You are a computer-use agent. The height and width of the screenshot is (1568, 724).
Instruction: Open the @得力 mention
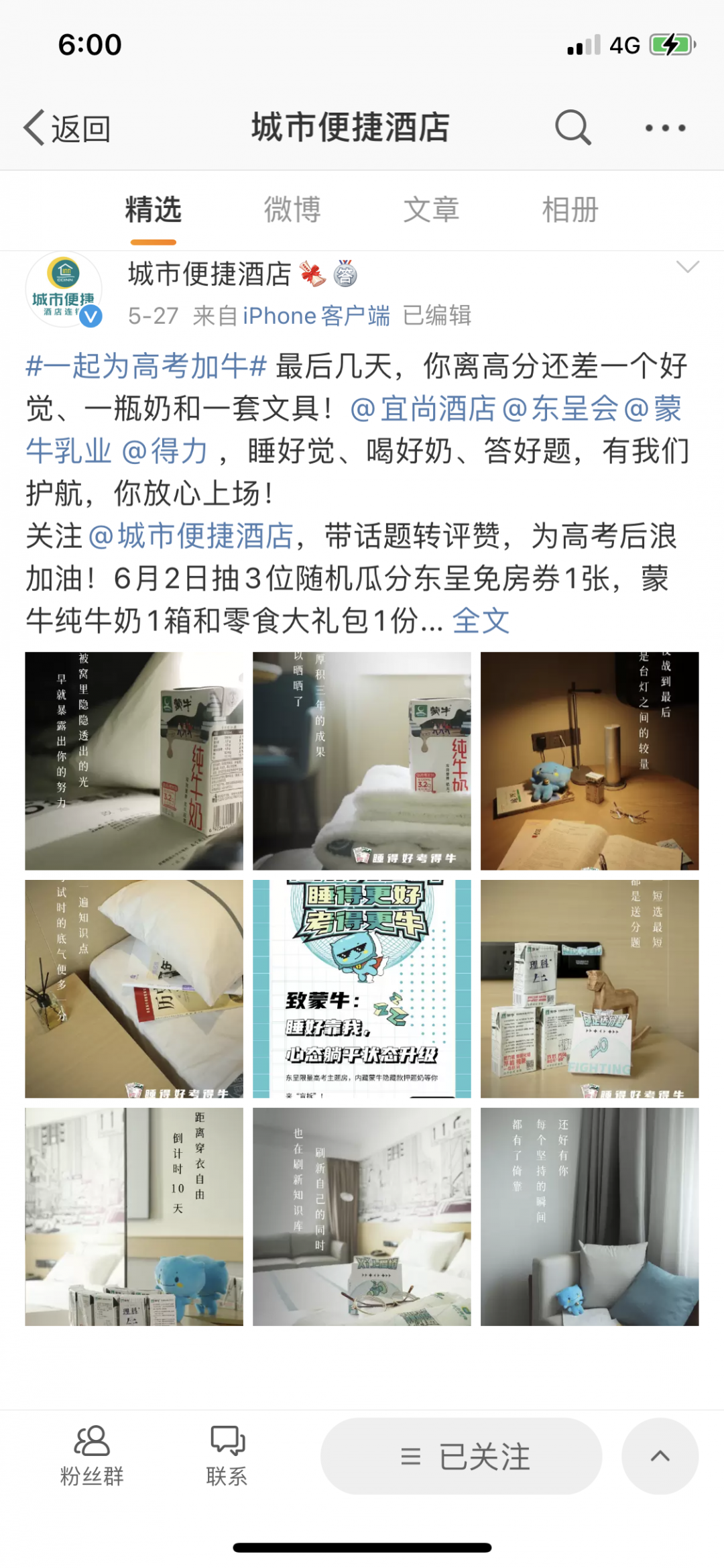(x=165, y=451)
